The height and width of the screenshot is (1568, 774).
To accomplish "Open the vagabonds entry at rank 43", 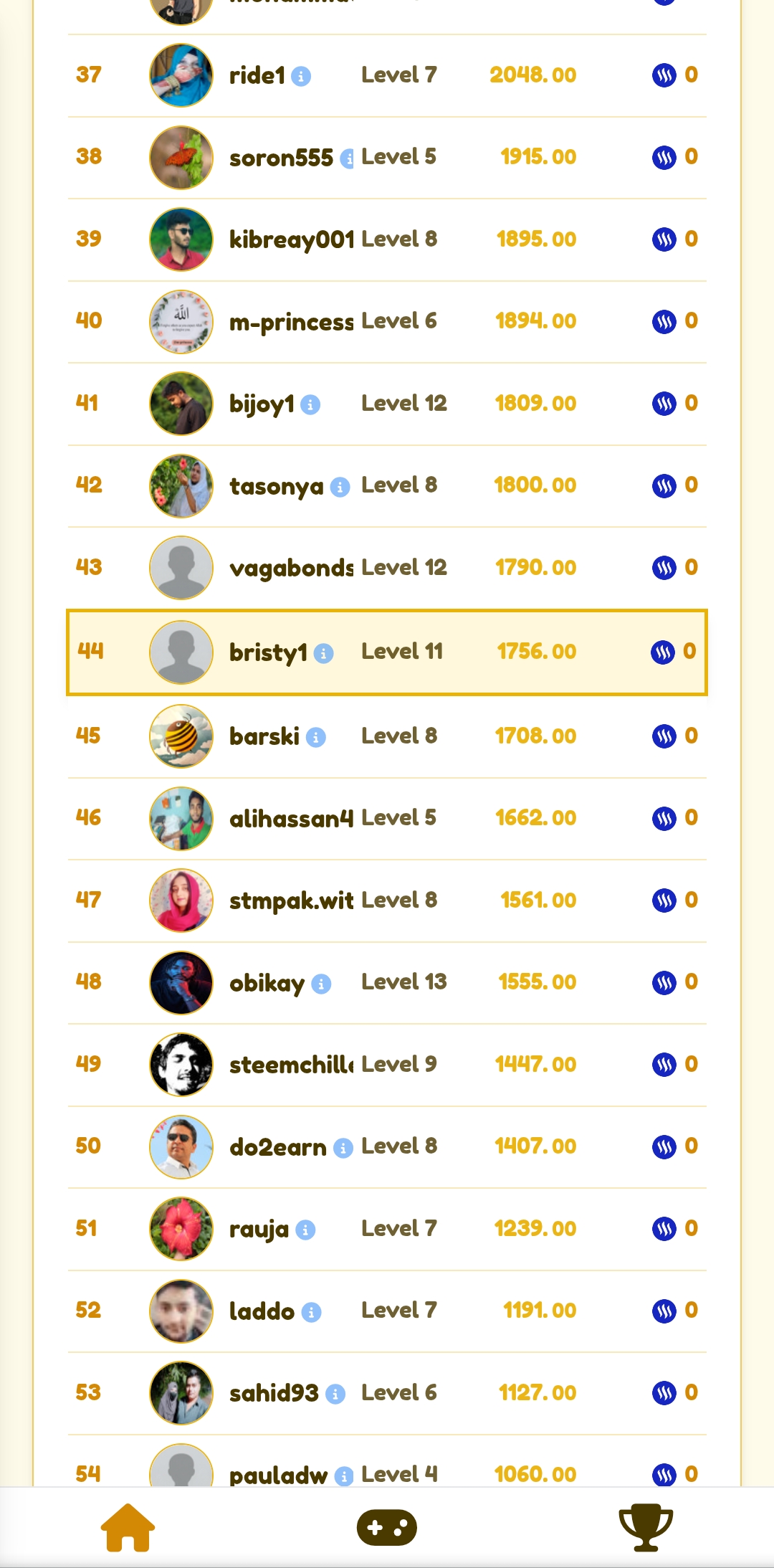I will 387,568.
